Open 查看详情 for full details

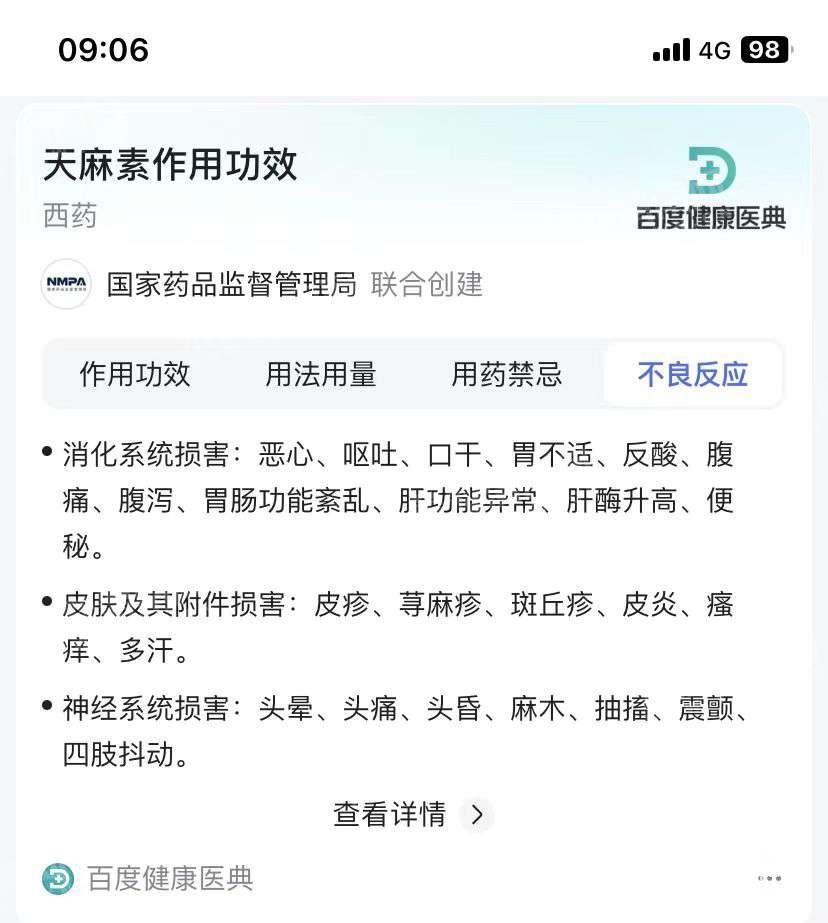[412, 814]
